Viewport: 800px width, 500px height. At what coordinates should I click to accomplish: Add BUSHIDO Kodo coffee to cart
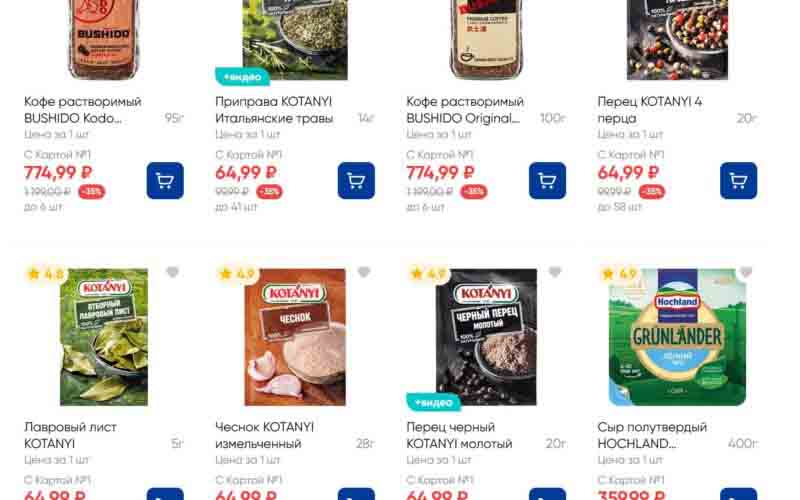[165, 181]
